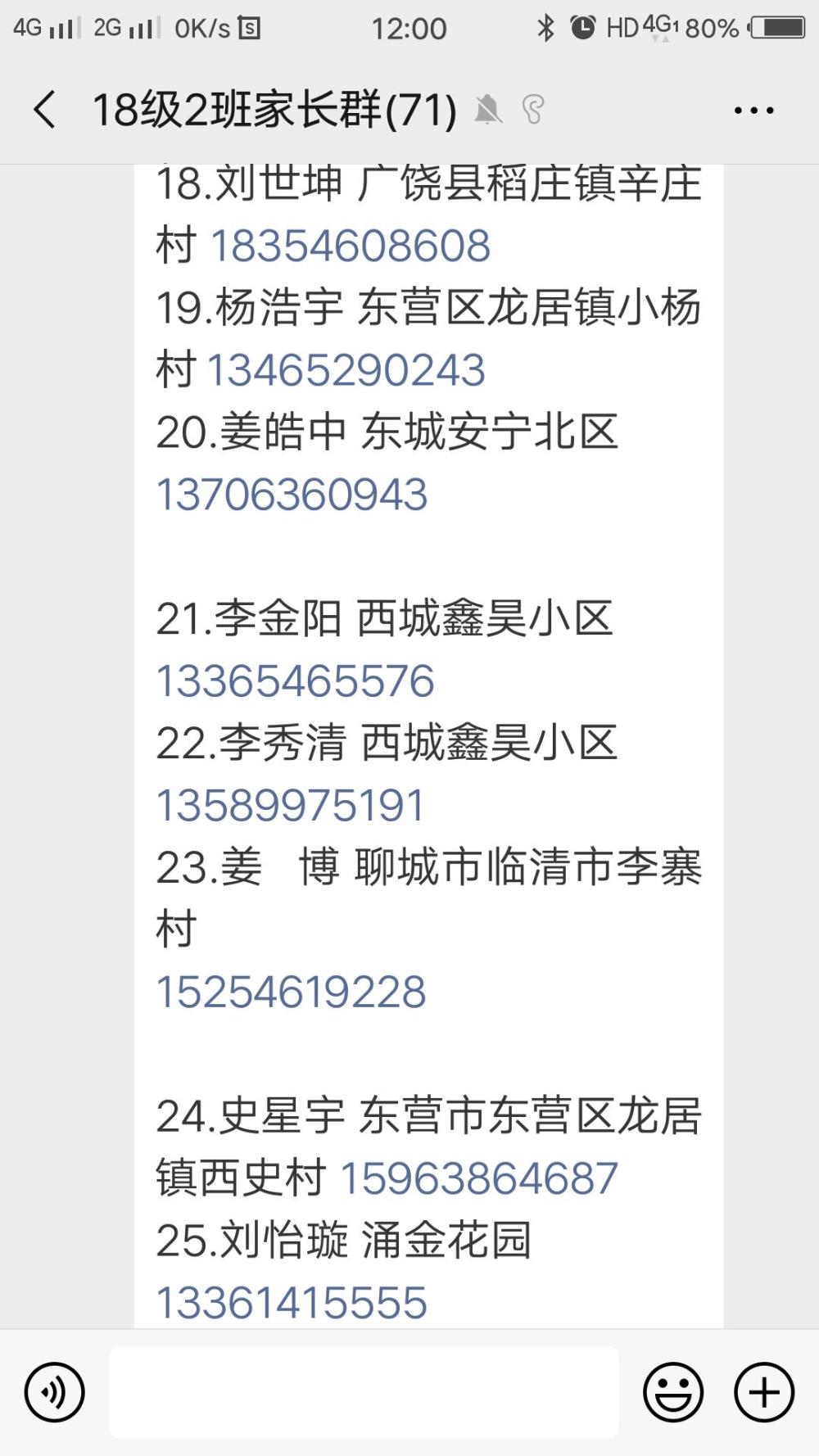Tap phone number 13465290243
This screenshot has width=819, height=1456.
346,370
